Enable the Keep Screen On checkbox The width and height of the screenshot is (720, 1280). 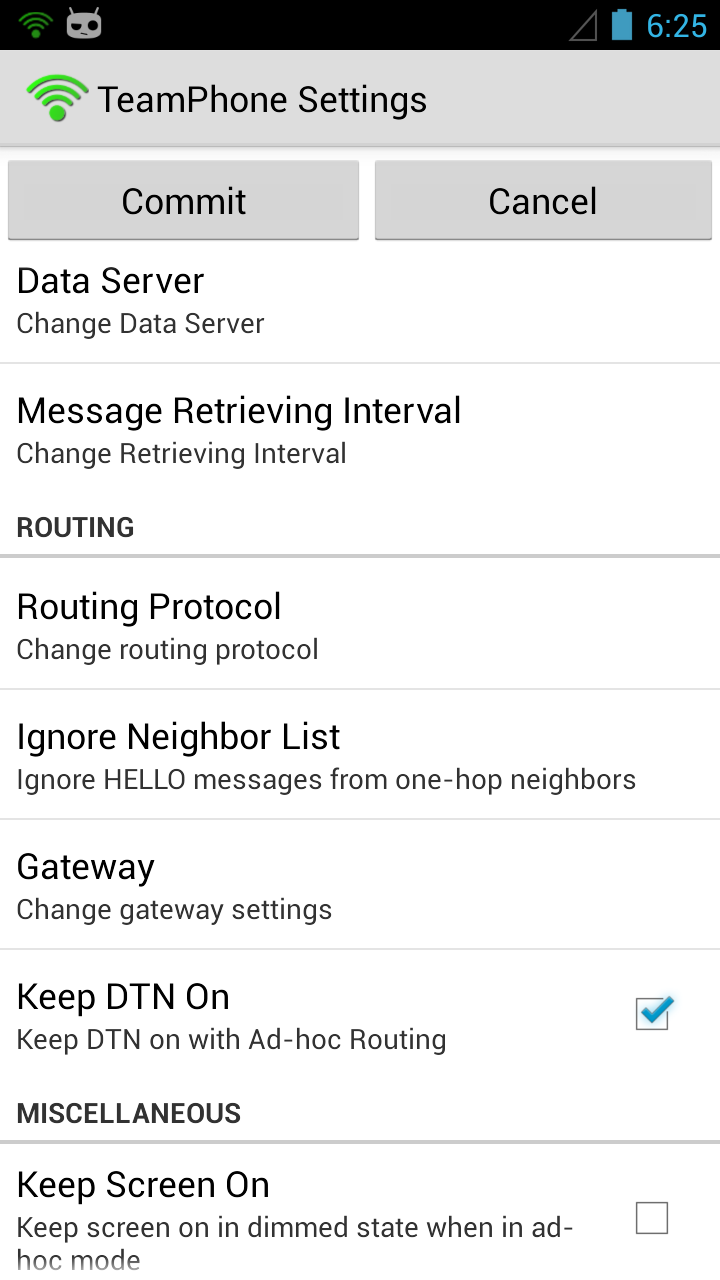652,1218
